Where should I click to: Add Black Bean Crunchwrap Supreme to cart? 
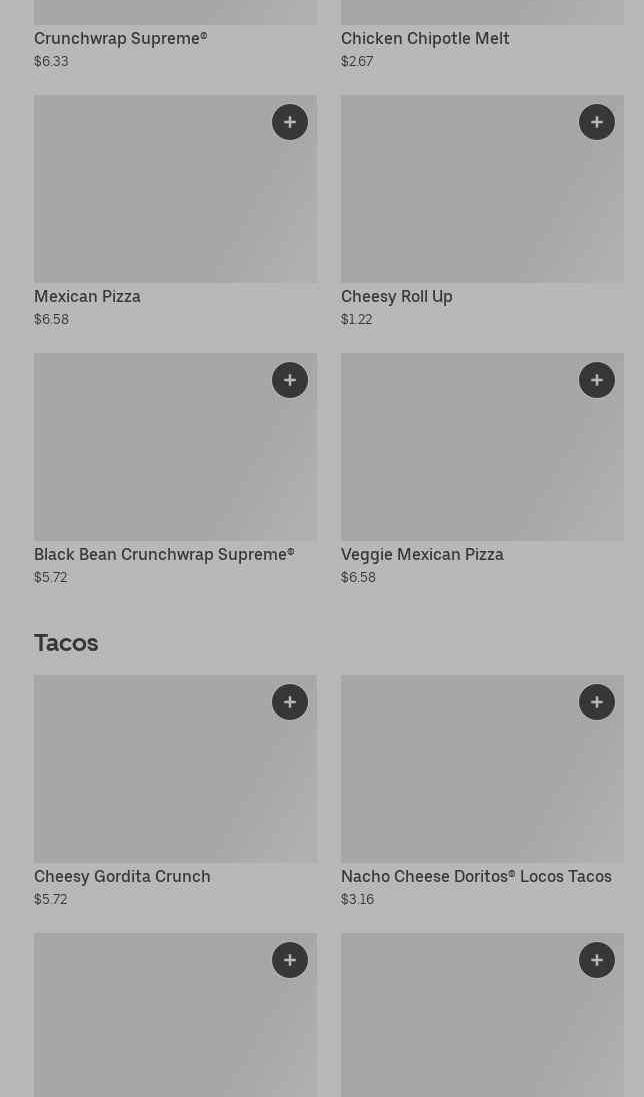click(290, 380)
